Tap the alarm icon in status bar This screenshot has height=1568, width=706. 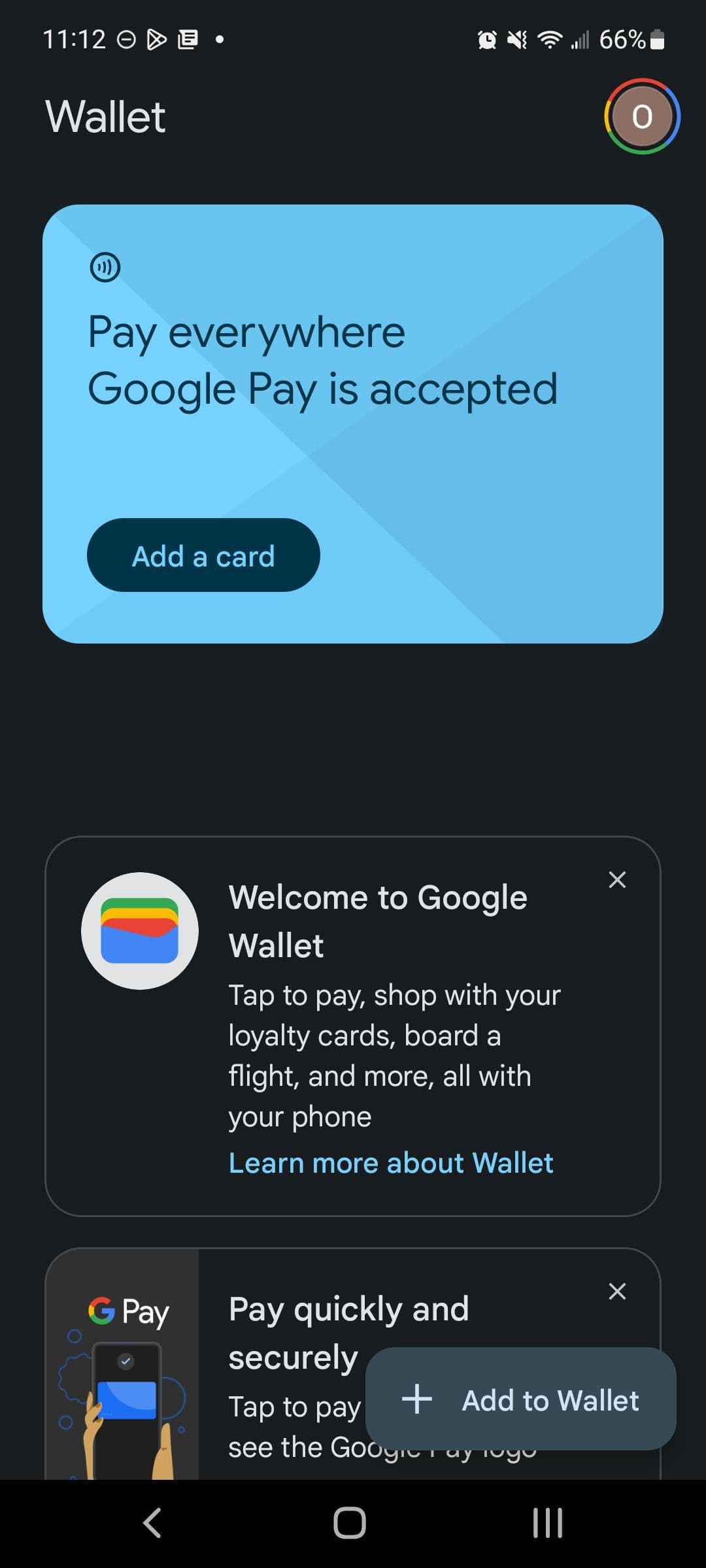pyautogui.click(x=486, y=39)
